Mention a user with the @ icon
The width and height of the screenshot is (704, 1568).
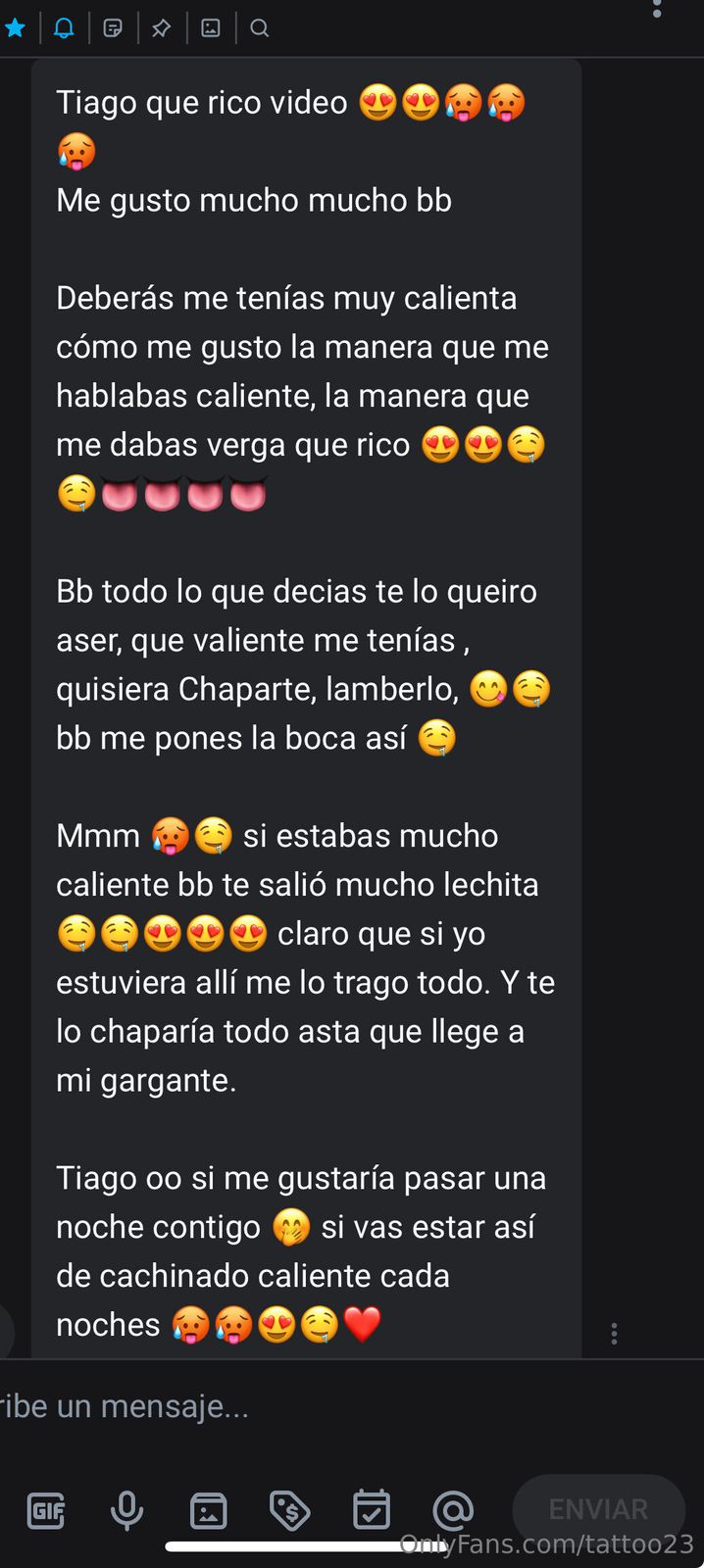453,1511
